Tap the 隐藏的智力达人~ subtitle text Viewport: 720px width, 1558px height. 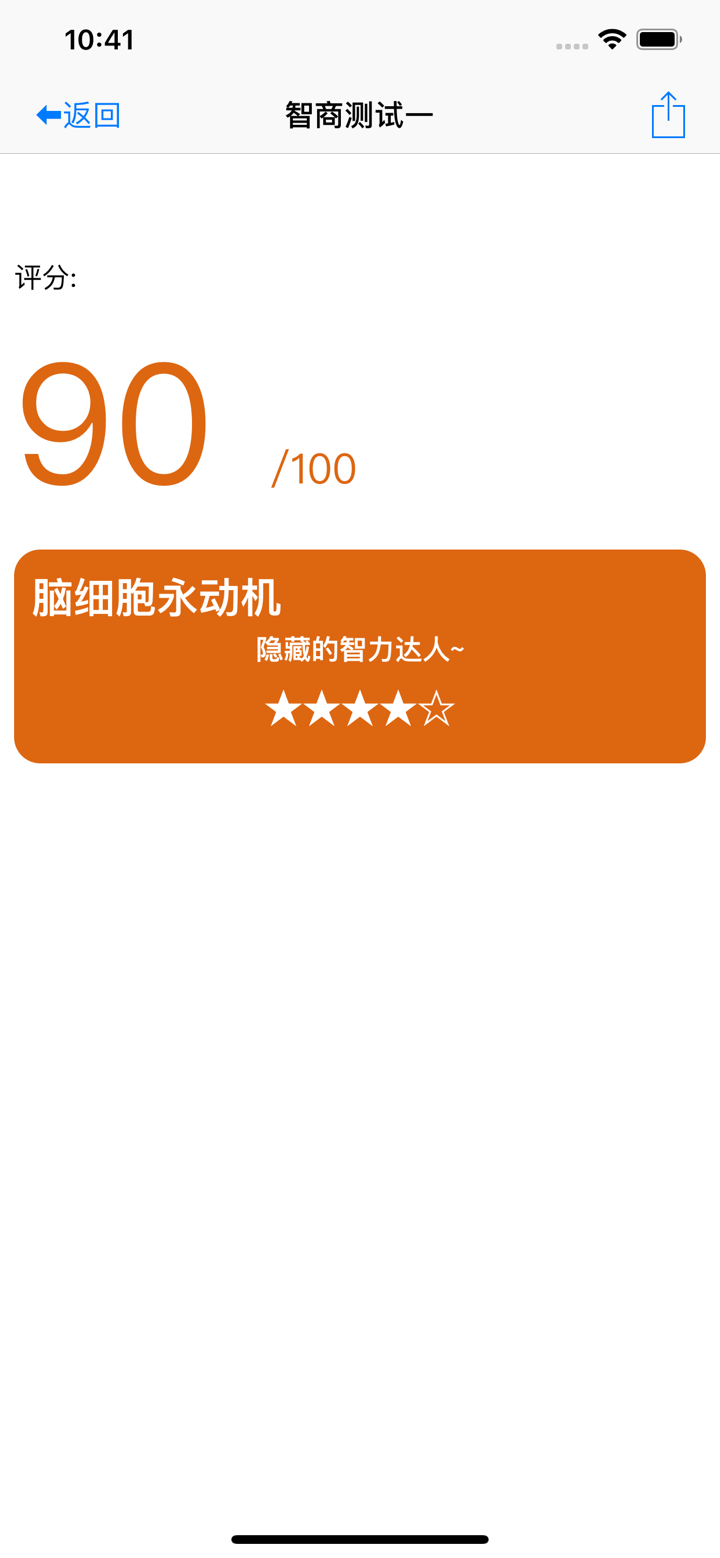(x=359, y=650)
